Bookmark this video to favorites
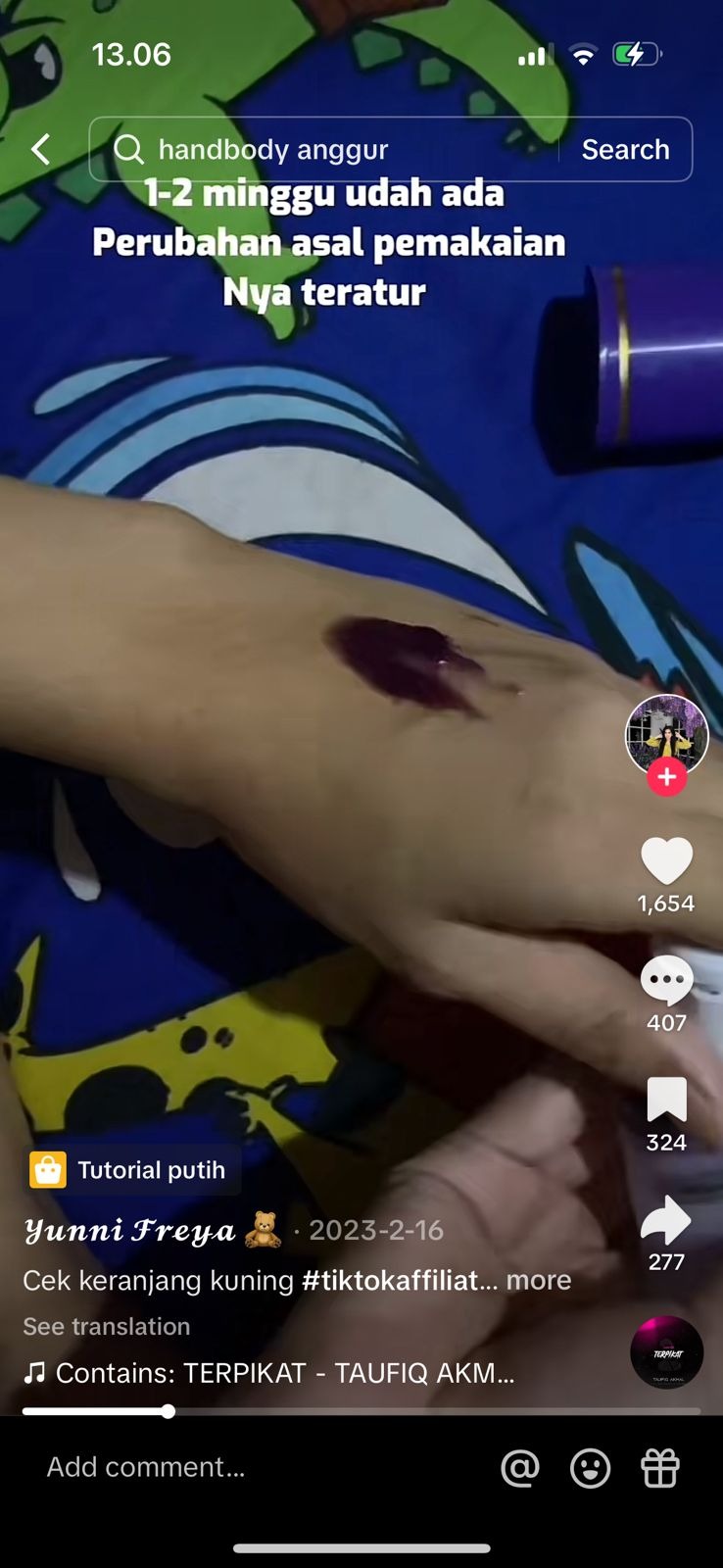 666,1100
